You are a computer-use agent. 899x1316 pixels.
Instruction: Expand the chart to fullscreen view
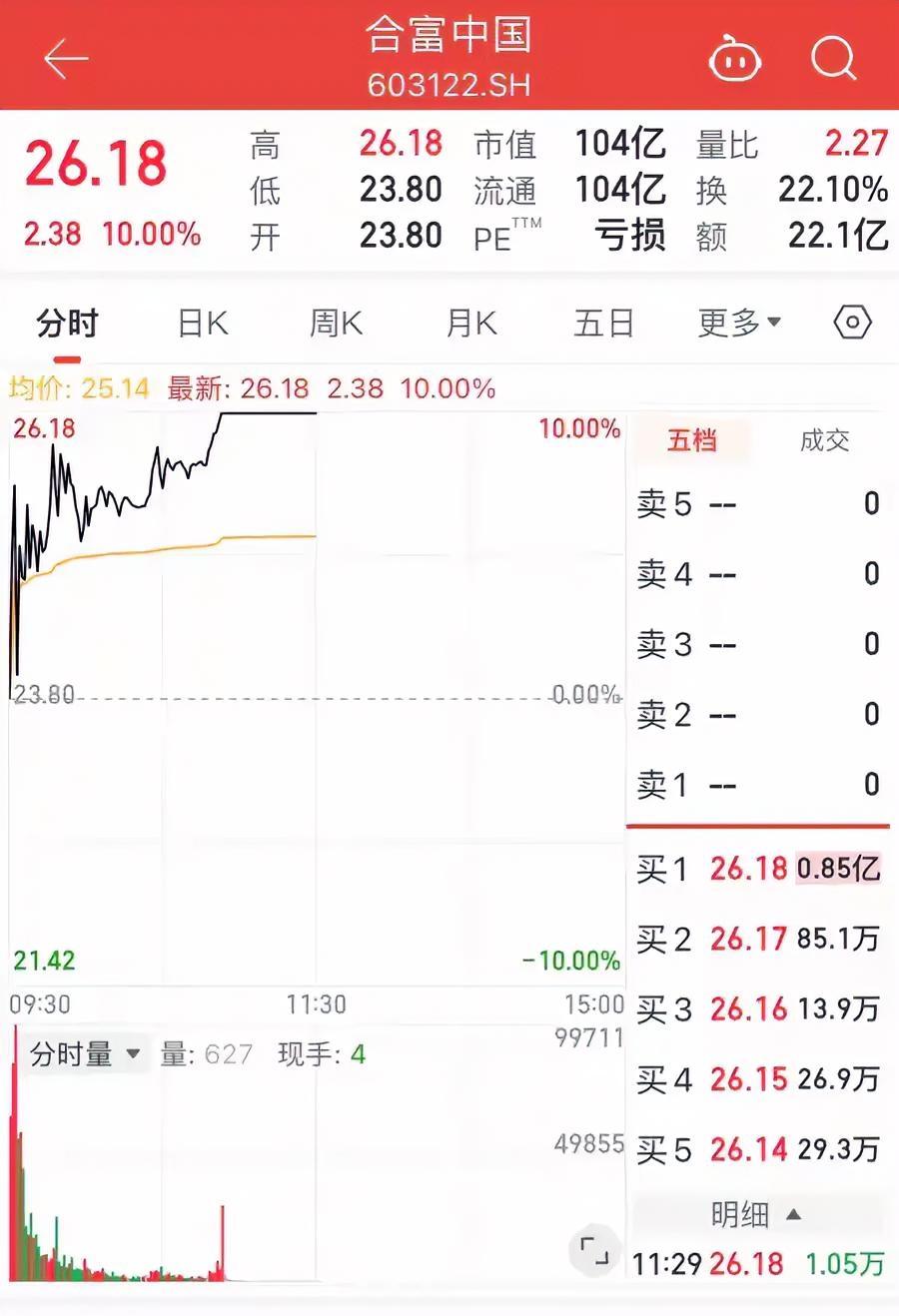(x=594, y=1248)
